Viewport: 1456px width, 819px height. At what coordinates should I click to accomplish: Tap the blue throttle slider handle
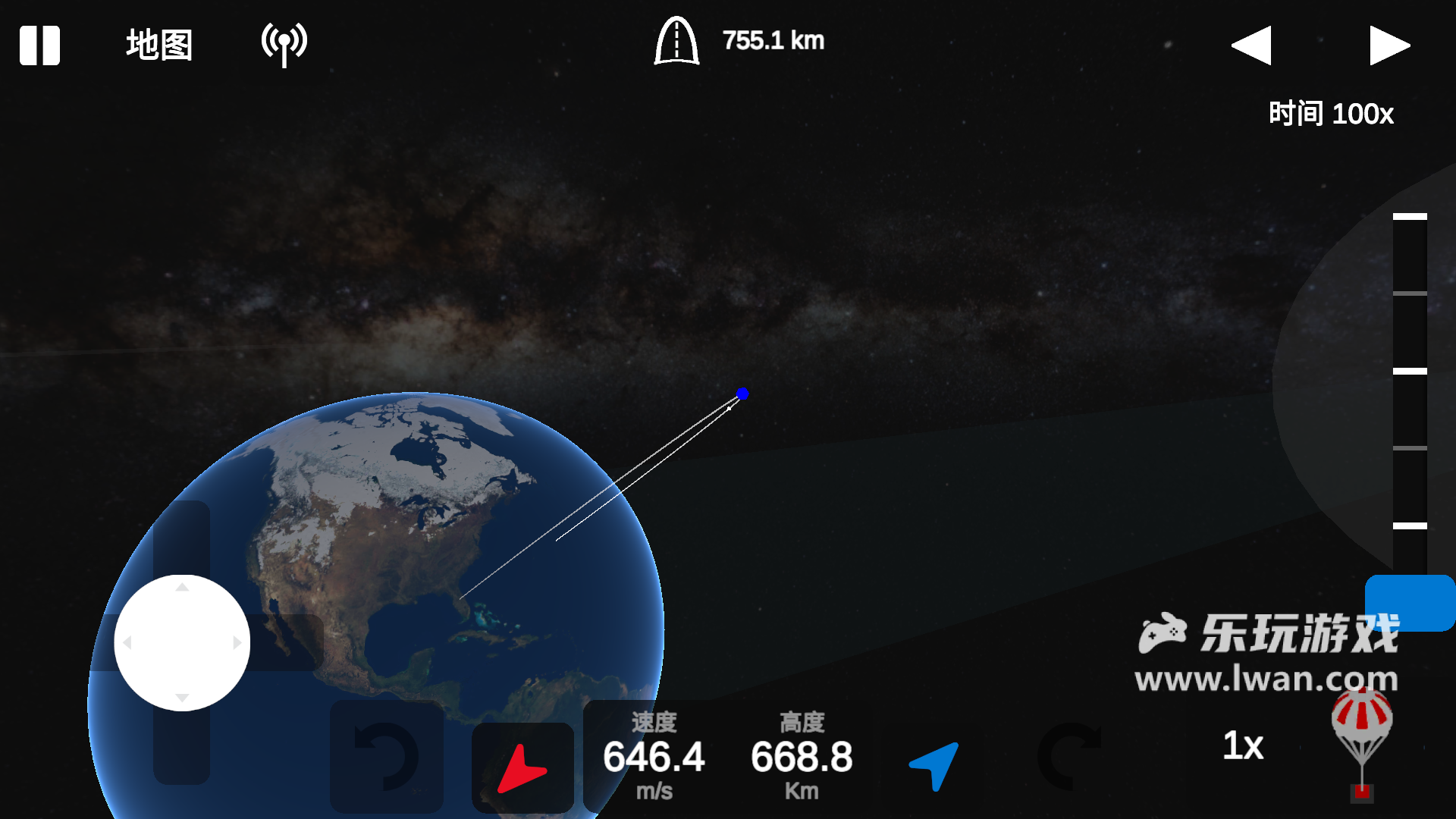pos(1409,602)
